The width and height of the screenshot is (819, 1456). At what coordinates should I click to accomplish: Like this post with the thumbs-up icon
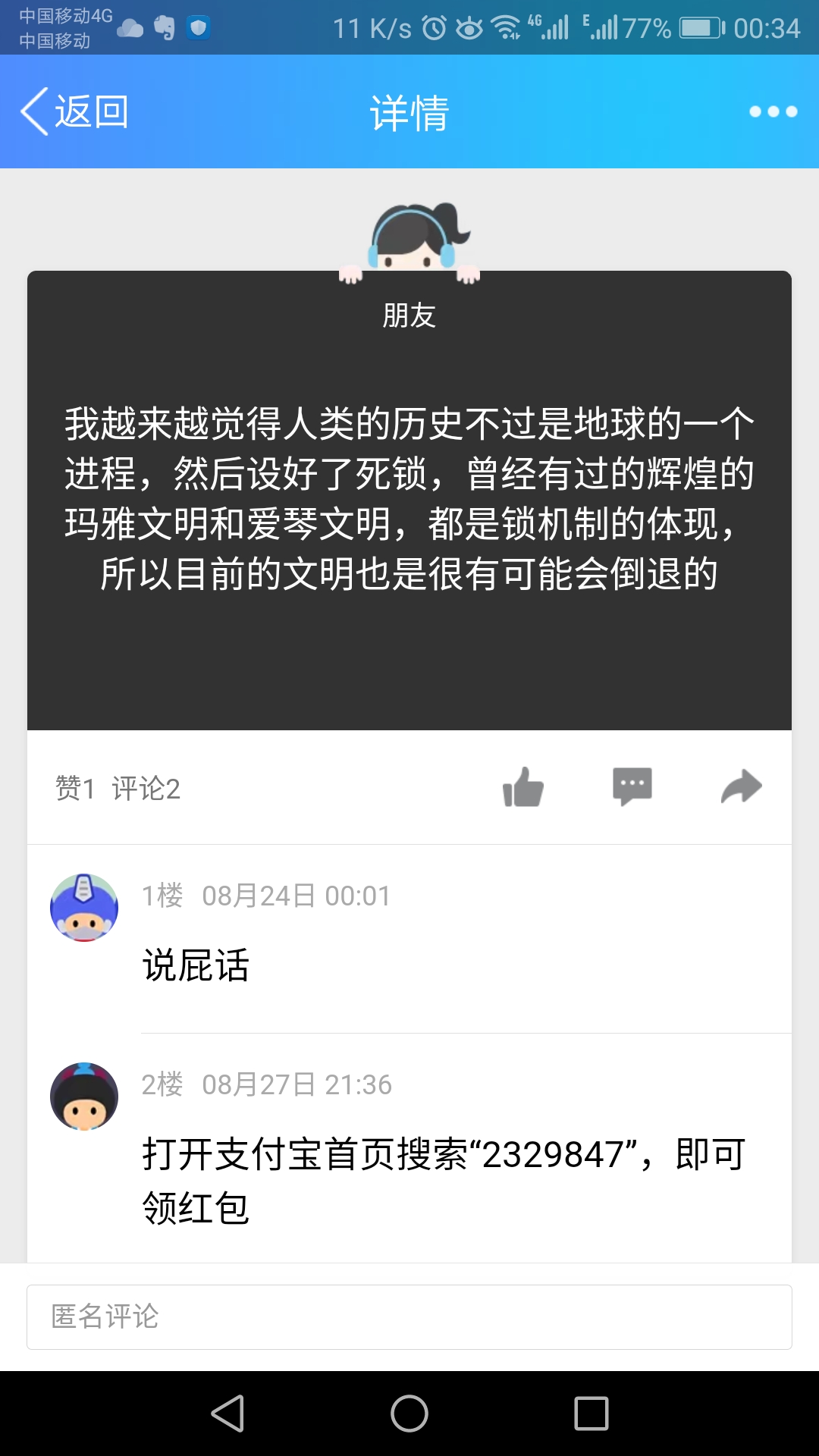point(523,787)
